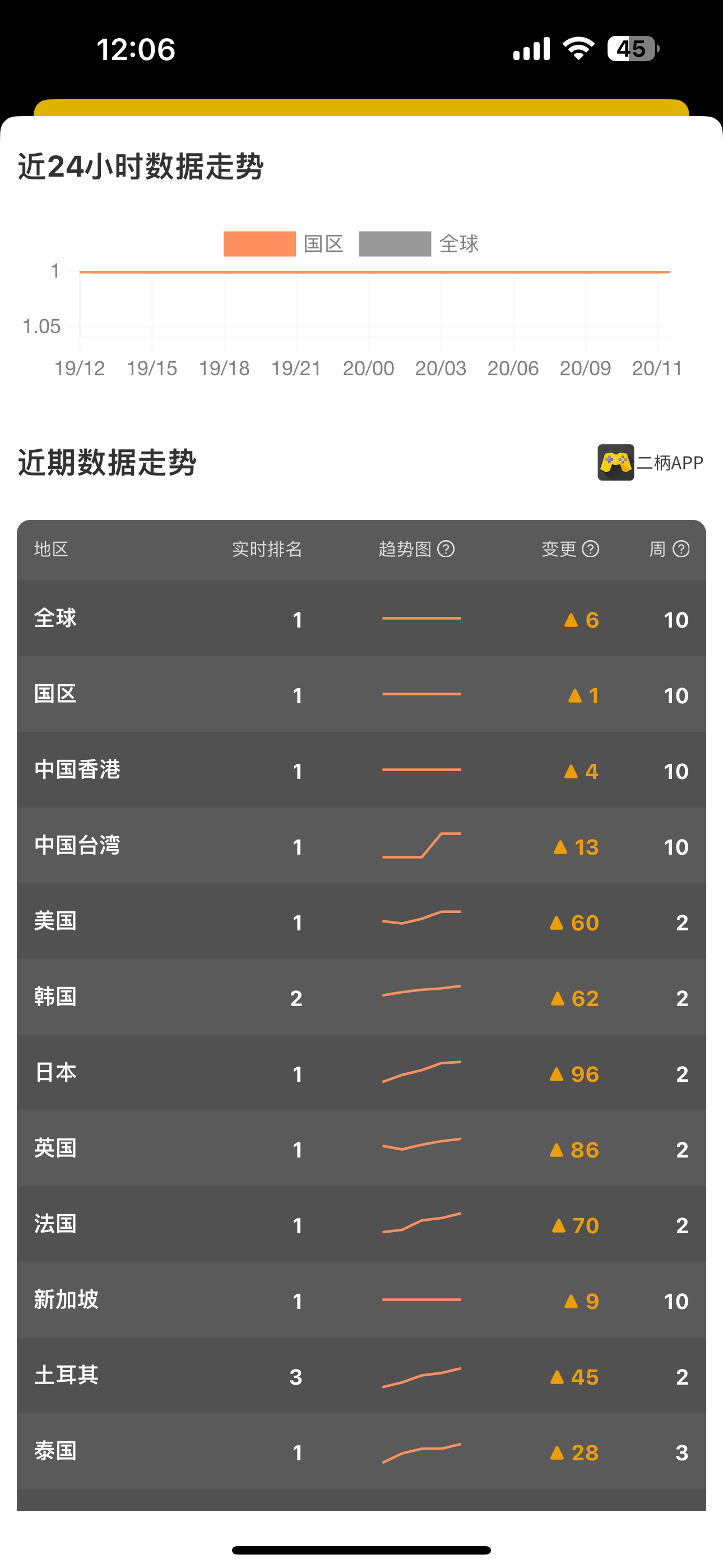This screenshot has width=723, height=1568.
Task: Tap the question mark next to 周
Action: (681, 549)
